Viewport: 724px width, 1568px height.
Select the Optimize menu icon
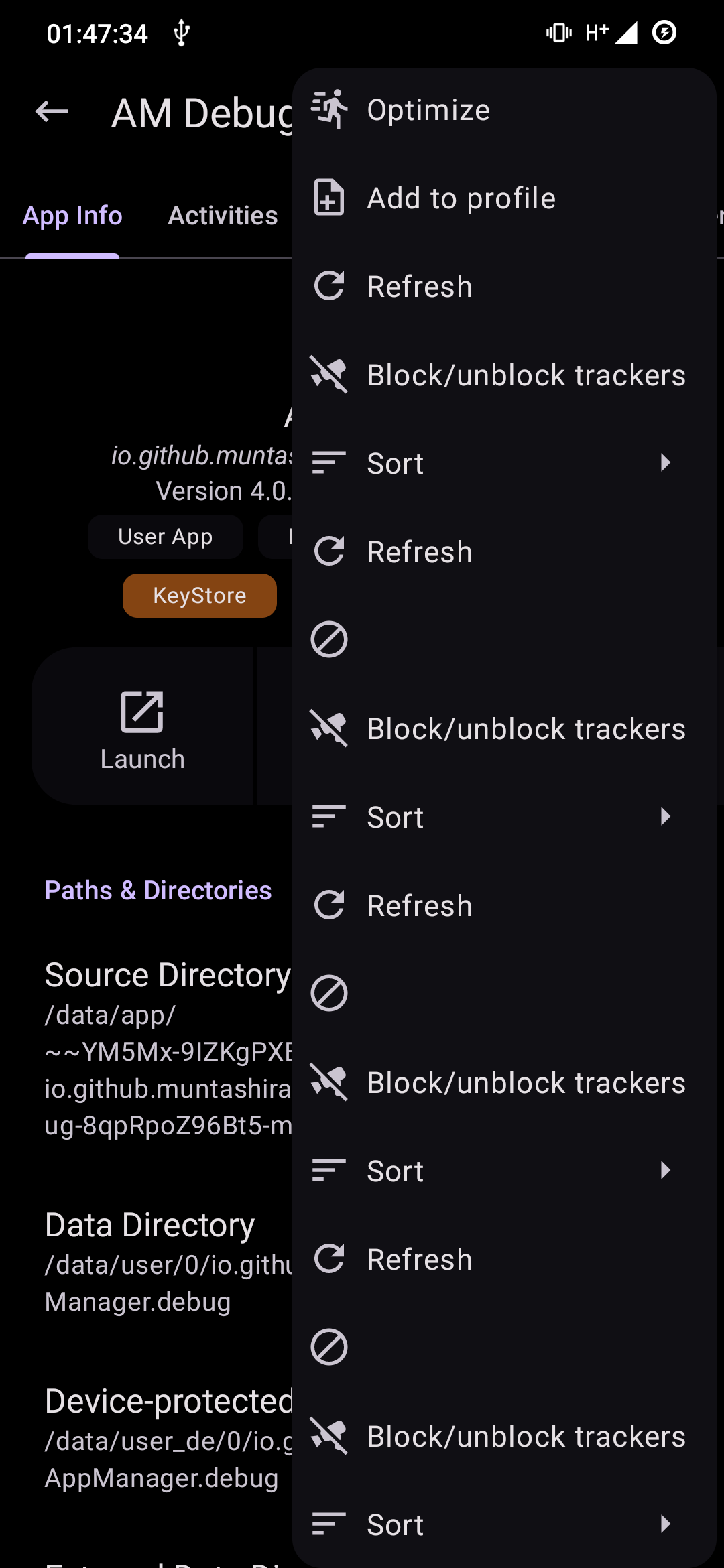click(x=328, y=109)
